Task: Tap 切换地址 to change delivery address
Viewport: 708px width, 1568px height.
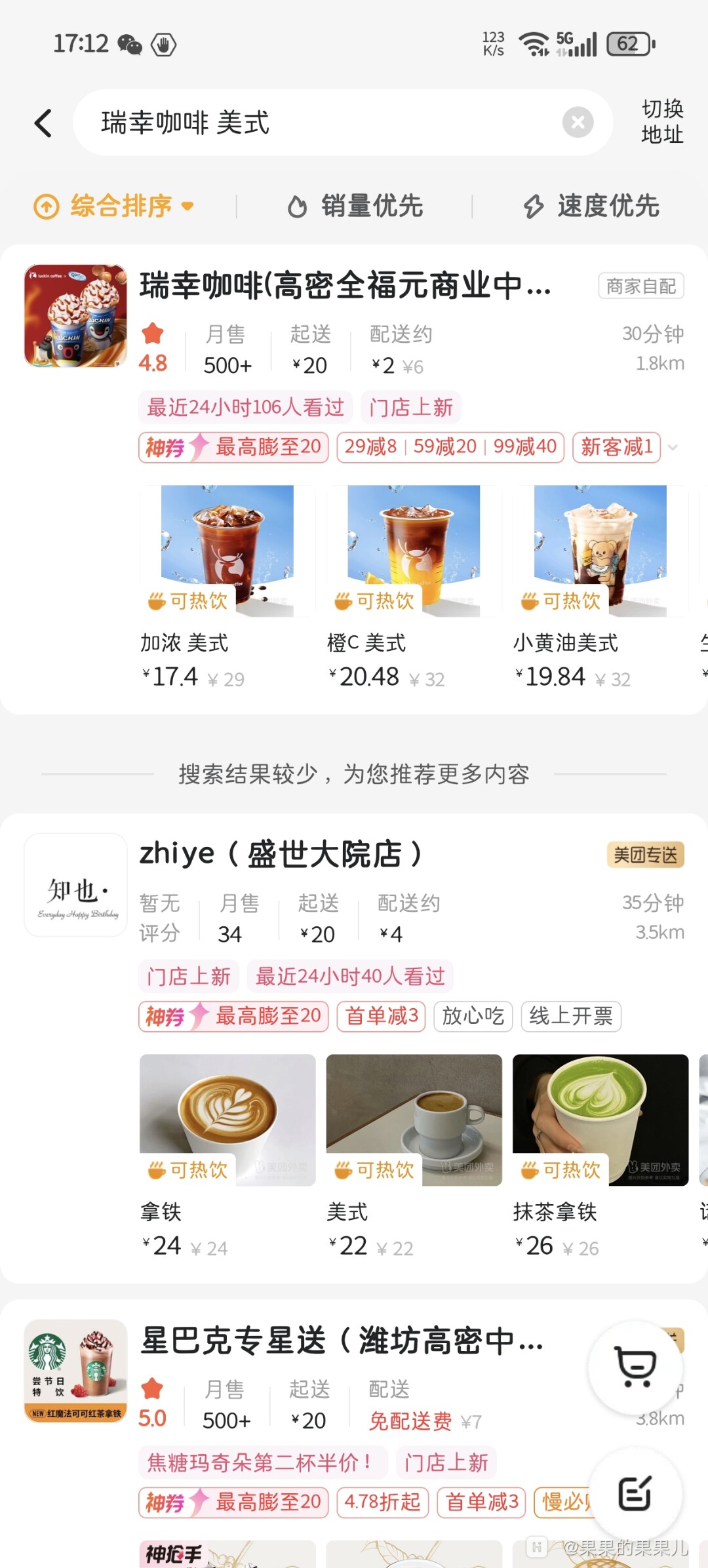Action: point(661,122)
